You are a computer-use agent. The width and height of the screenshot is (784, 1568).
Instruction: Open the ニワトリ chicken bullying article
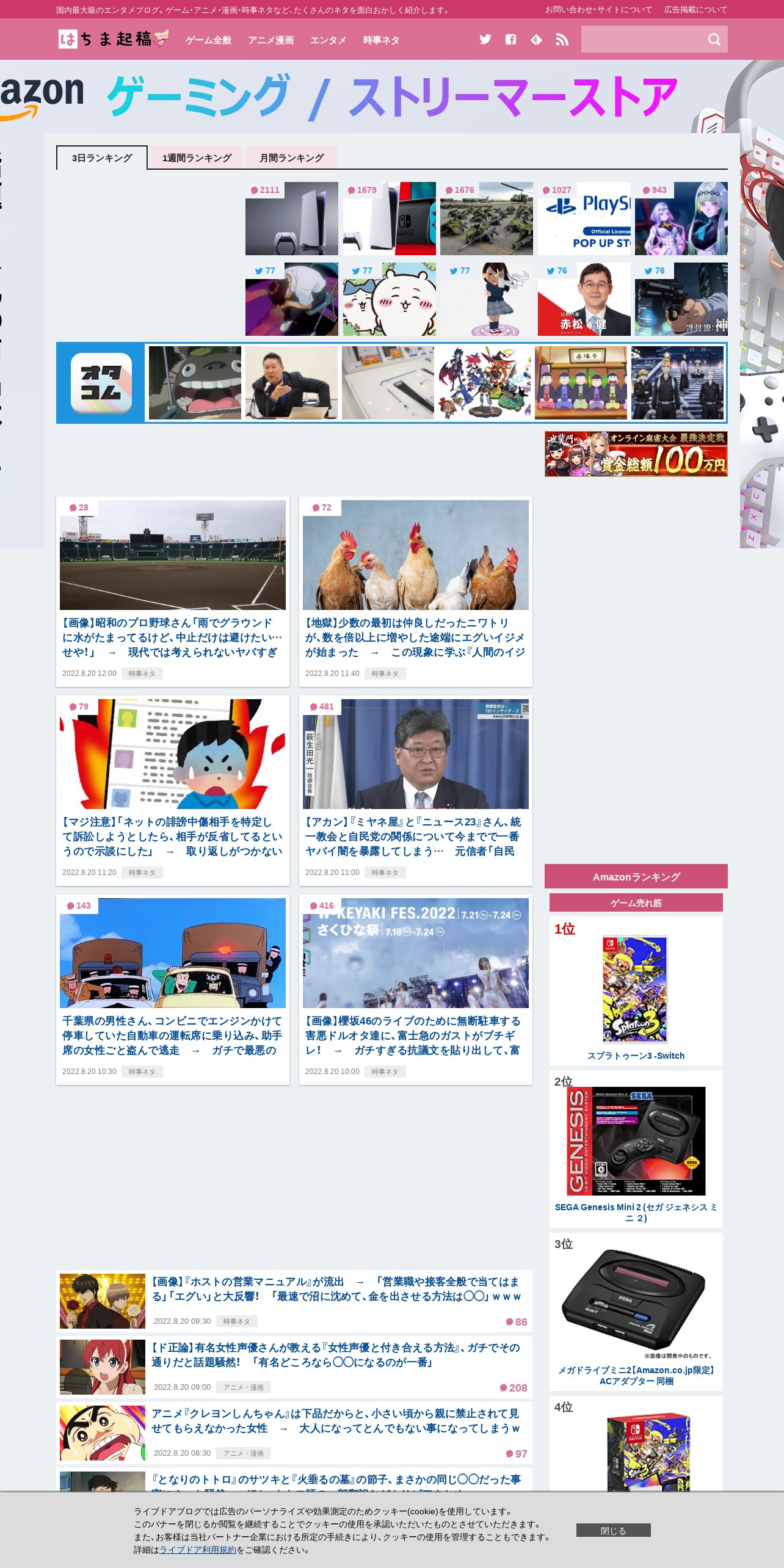pyautogui.click(x=415, y=637)
